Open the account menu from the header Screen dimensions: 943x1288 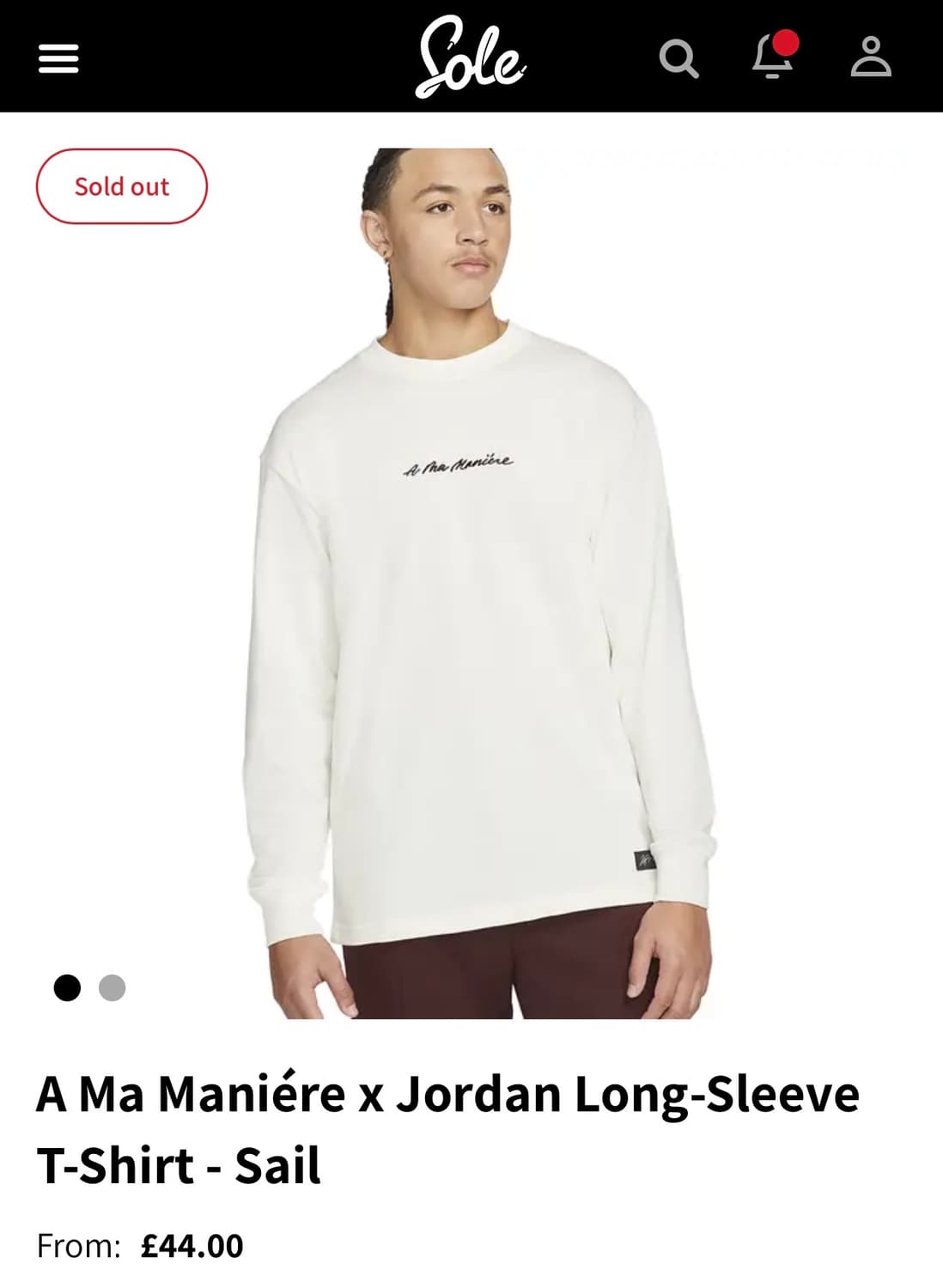[870, 60]
